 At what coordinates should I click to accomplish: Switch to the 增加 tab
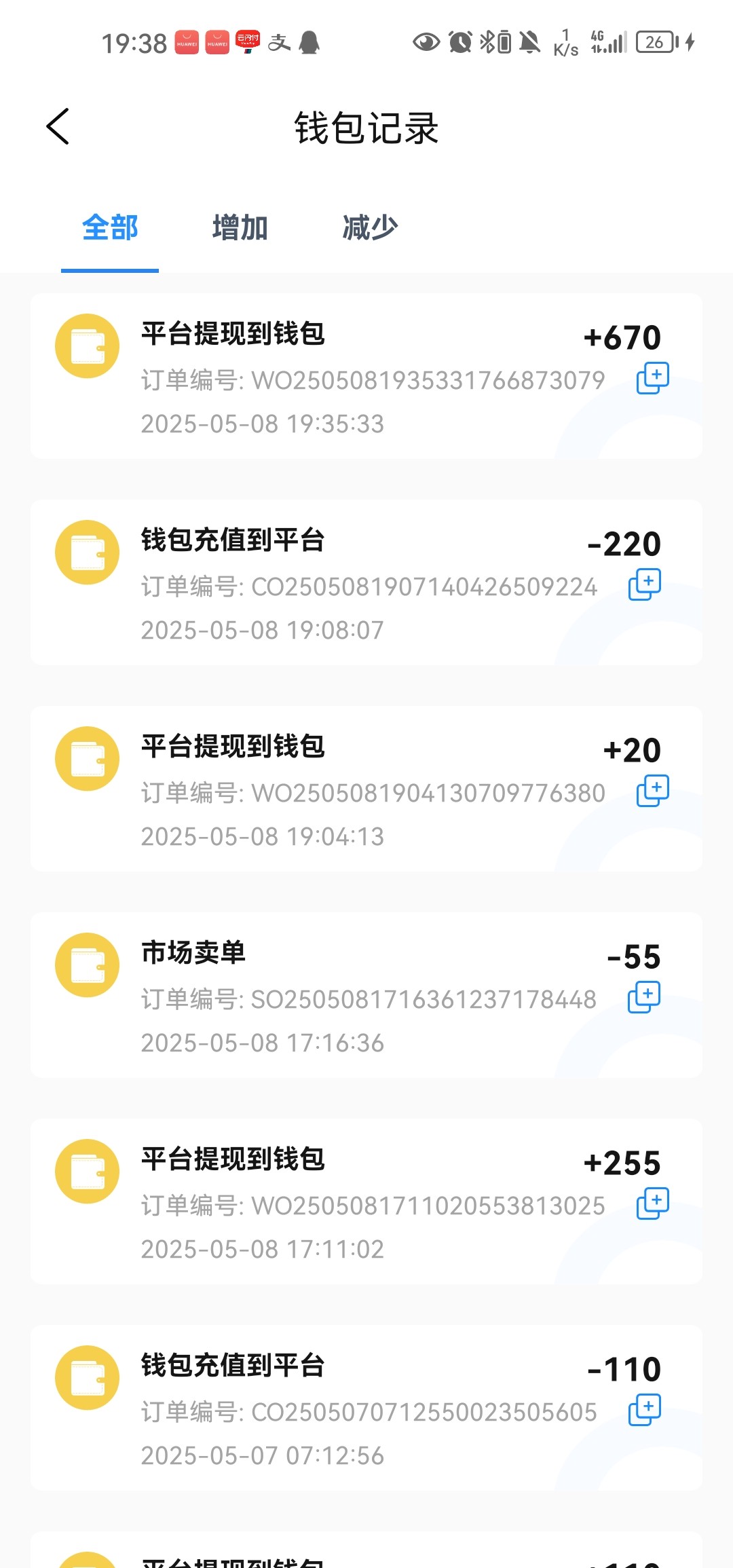(x=240, y=228)
